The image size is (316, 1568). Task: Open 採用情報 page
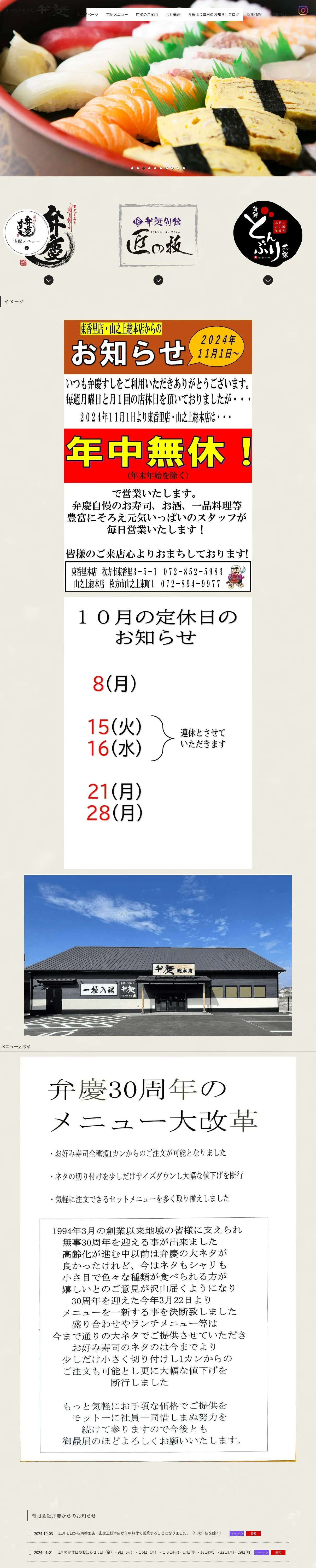(x=254, y=15)
